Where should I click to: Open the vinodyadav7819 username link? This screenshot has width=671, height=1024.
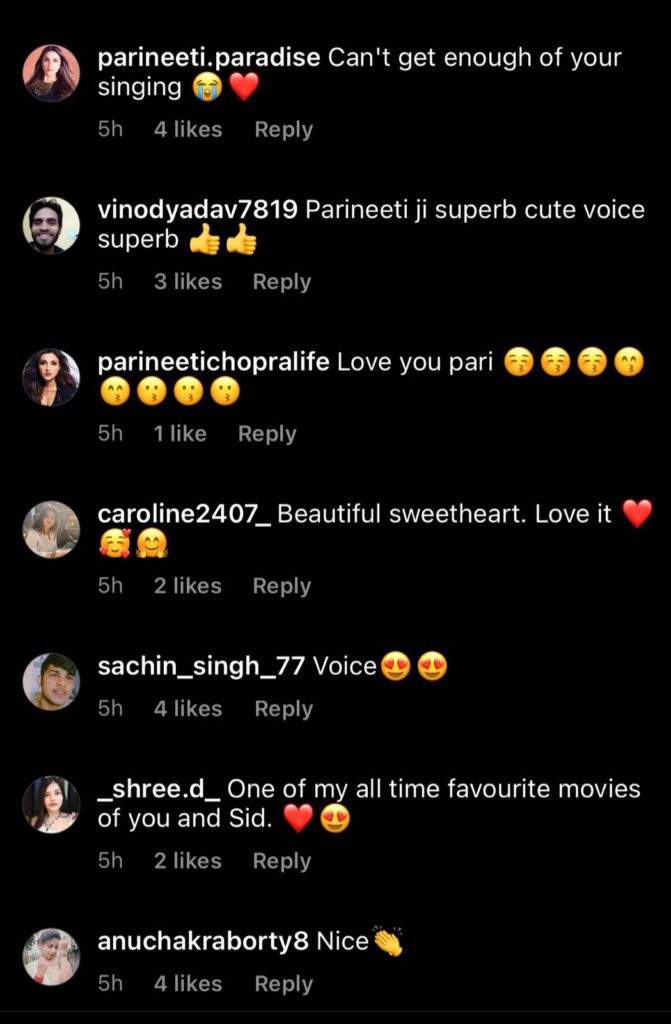pyautogui.click(x=197, y=211)
